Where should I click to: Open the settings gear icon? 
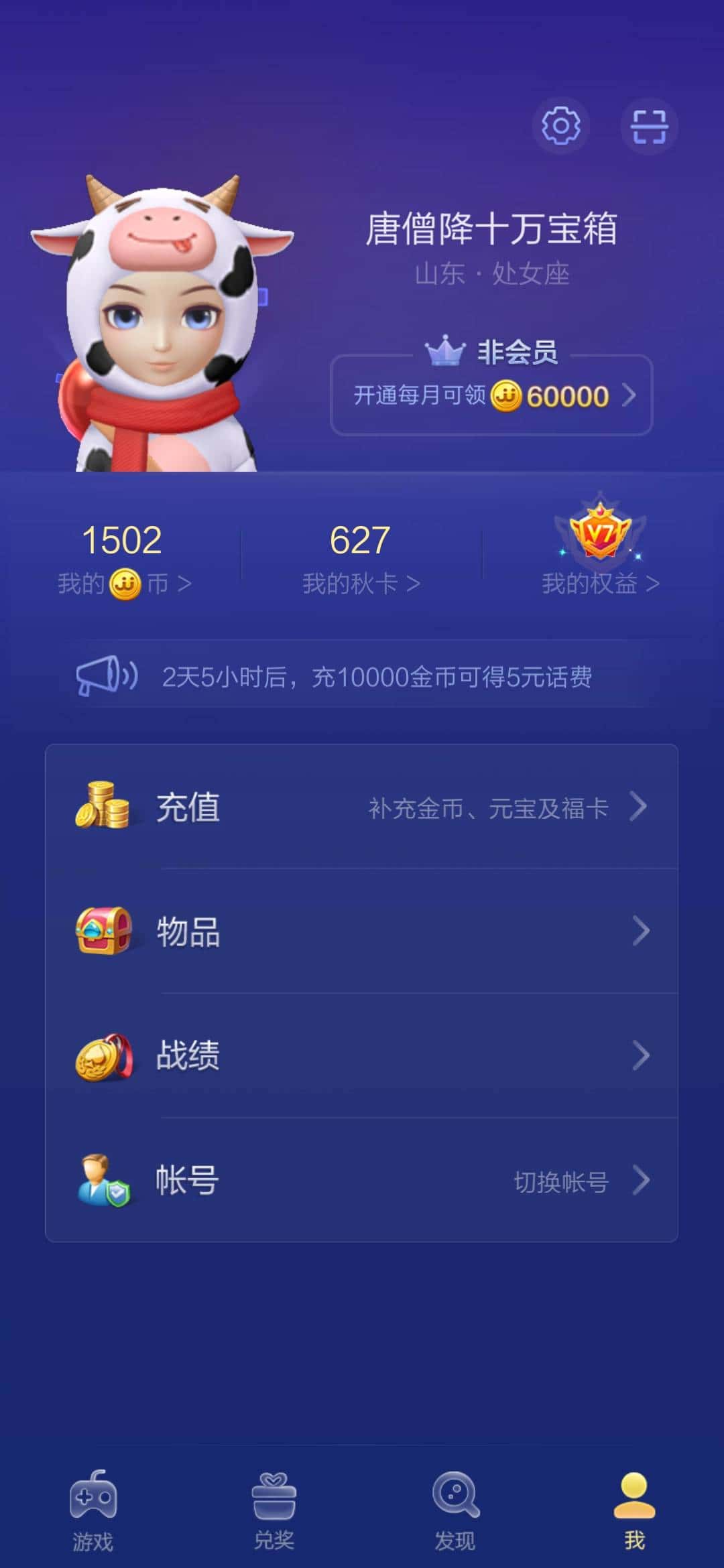click(x=562, y=125)
